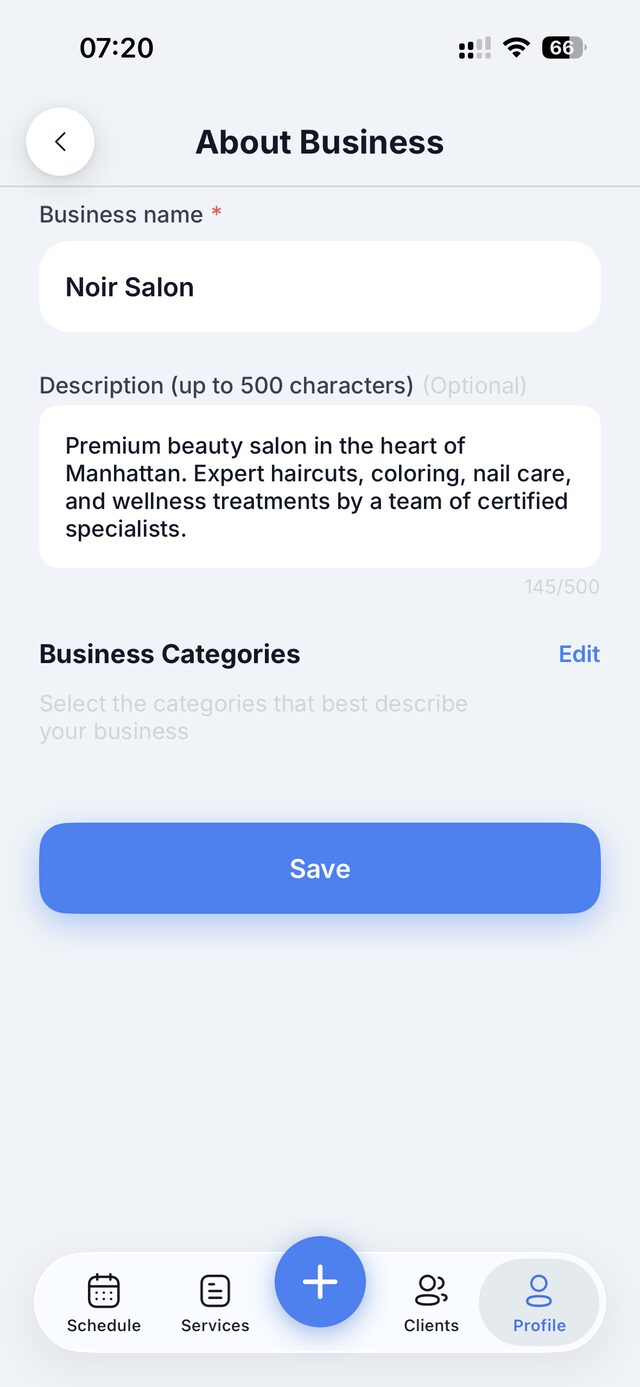Select the Profile tab
The image size is (640, 1387).
click(539, 1304)
